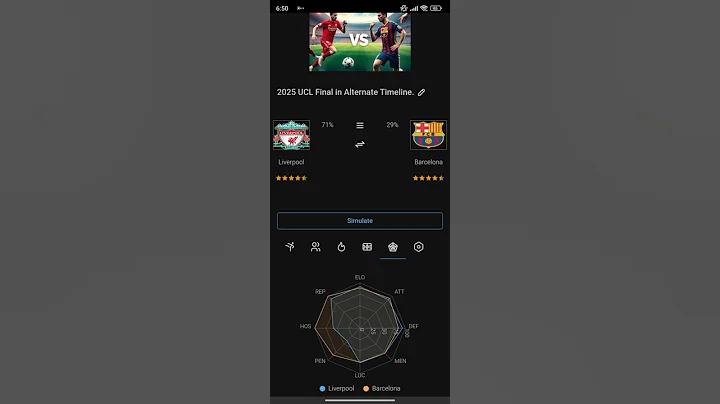720x404 pixels.
Task: Open the three-line menu between teams
Action: (x=360, y=126)
